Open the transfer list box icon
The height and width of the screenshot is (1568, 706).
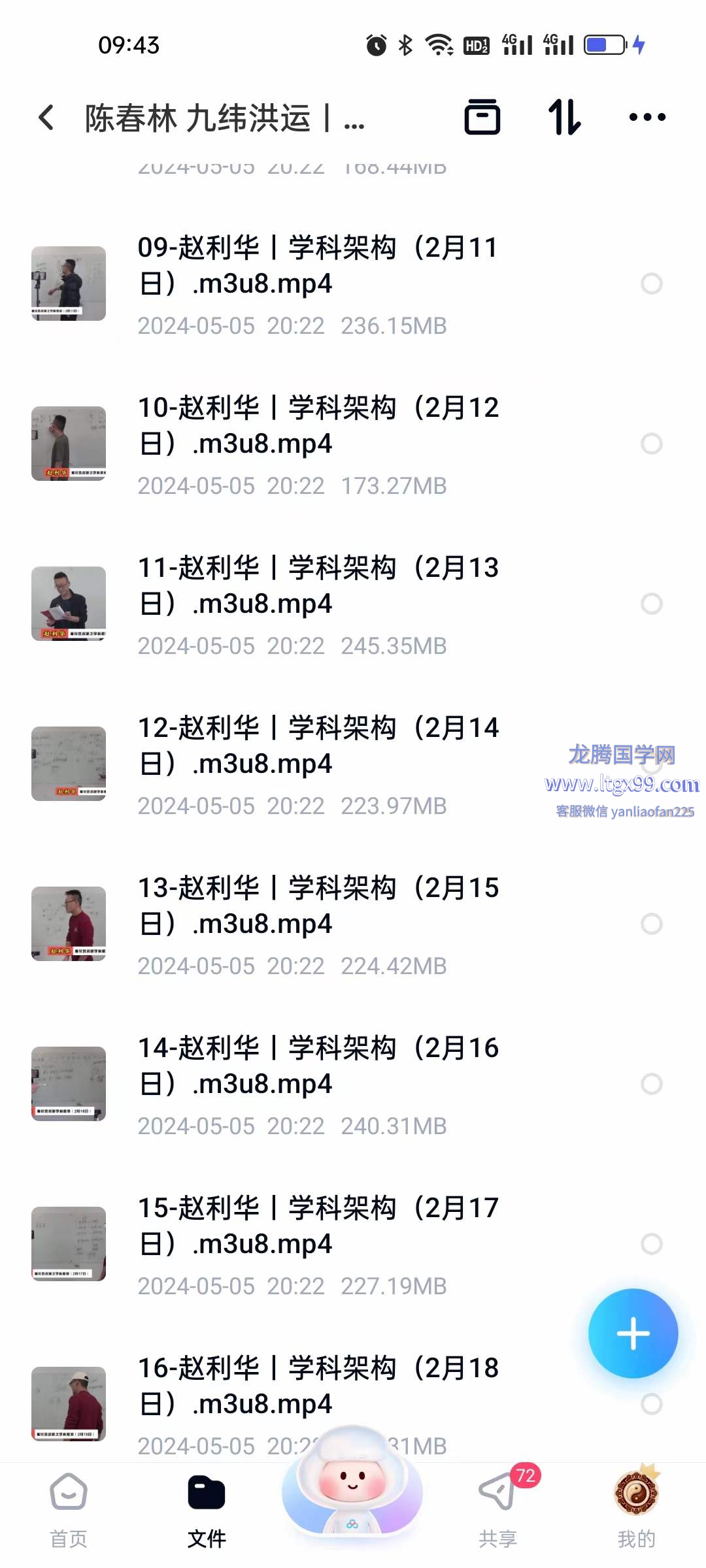coord(482,118)
